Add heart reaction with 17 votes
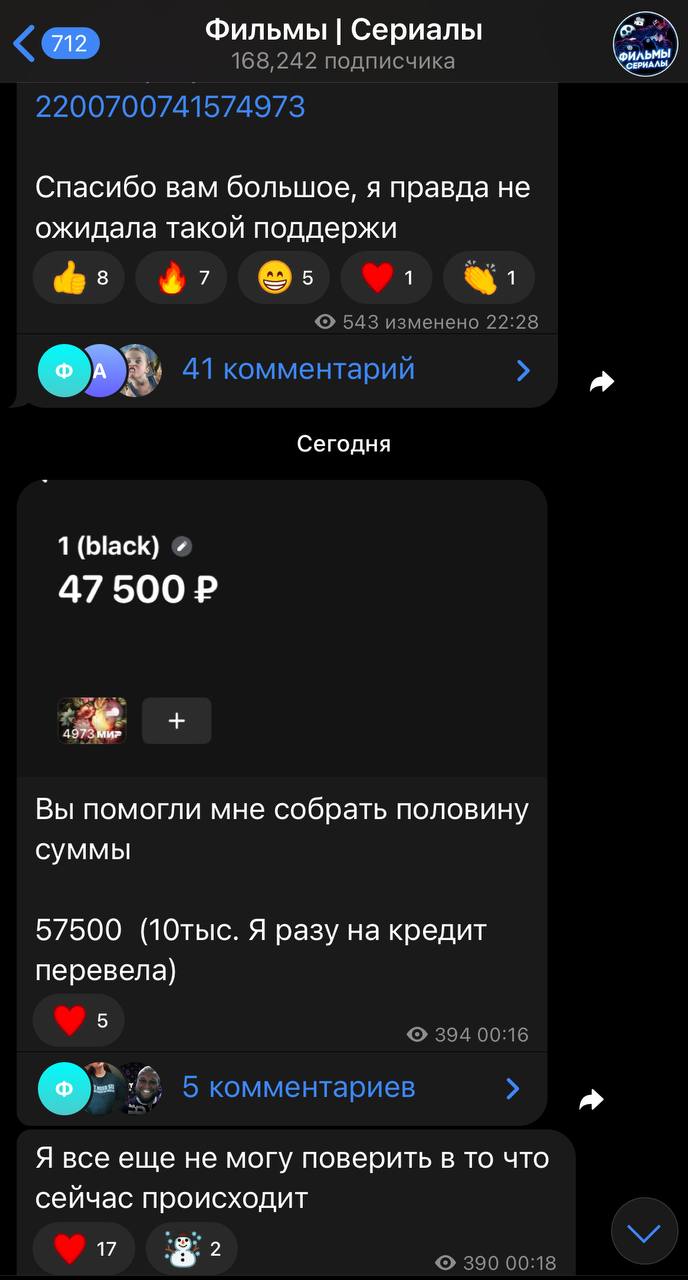688x1280 pixels. 84,1248
